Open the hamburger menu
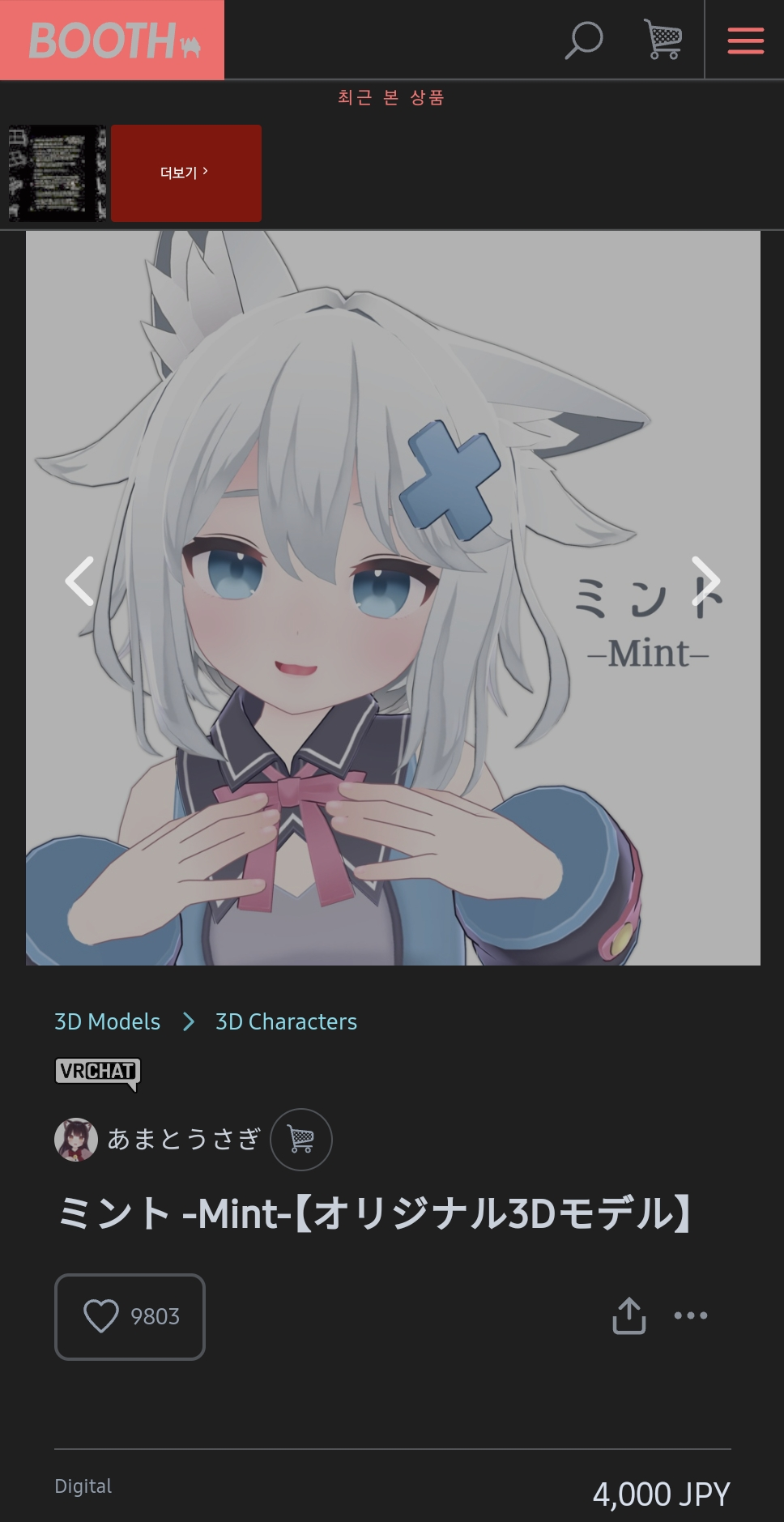This screenshot has width=784, height=1522. (x=745, y=40)
